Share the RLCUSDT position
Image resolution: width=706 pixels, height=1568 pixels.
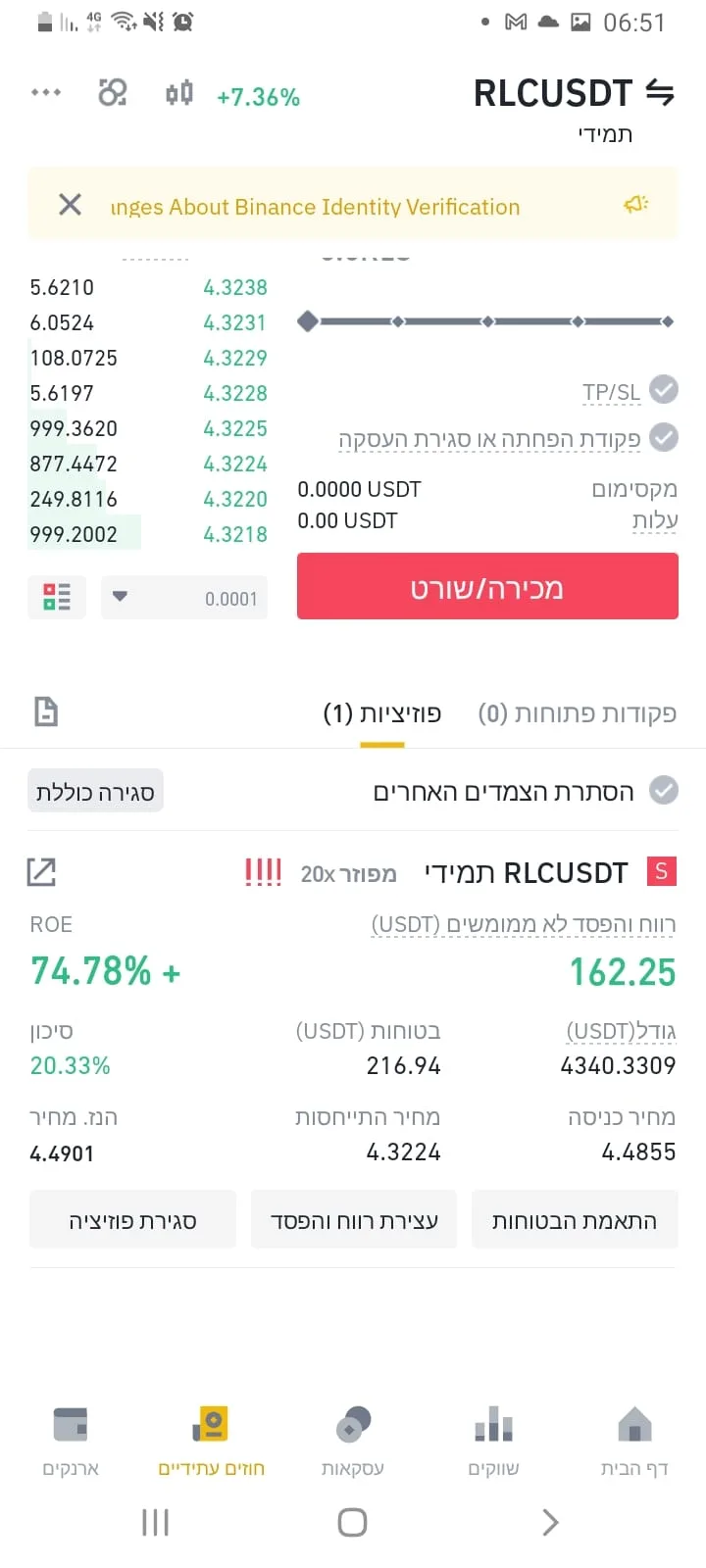point(41,871)
